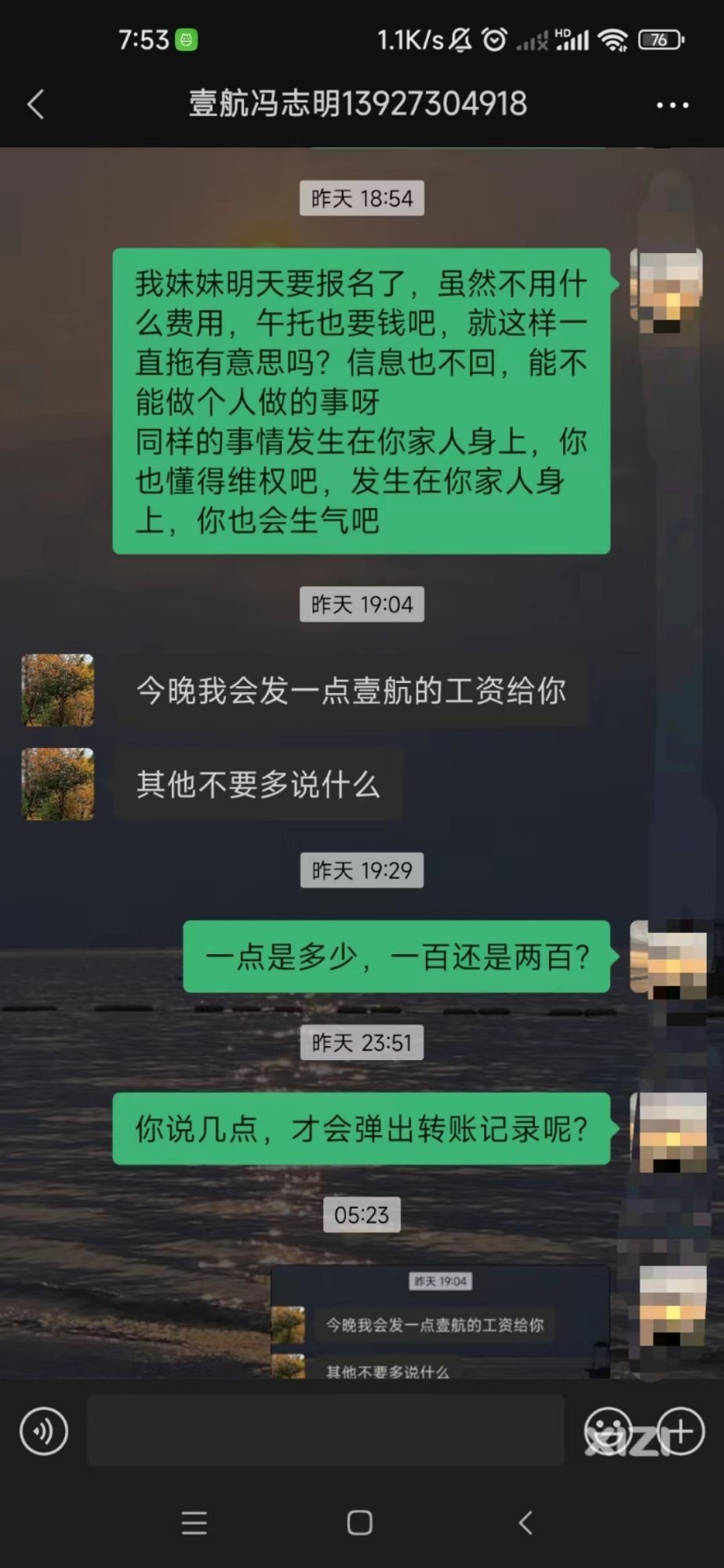Screen dimensions: 724x1568
Task: Open contact avatar beside 其他不要多说什么
Action: coord(57,784)
